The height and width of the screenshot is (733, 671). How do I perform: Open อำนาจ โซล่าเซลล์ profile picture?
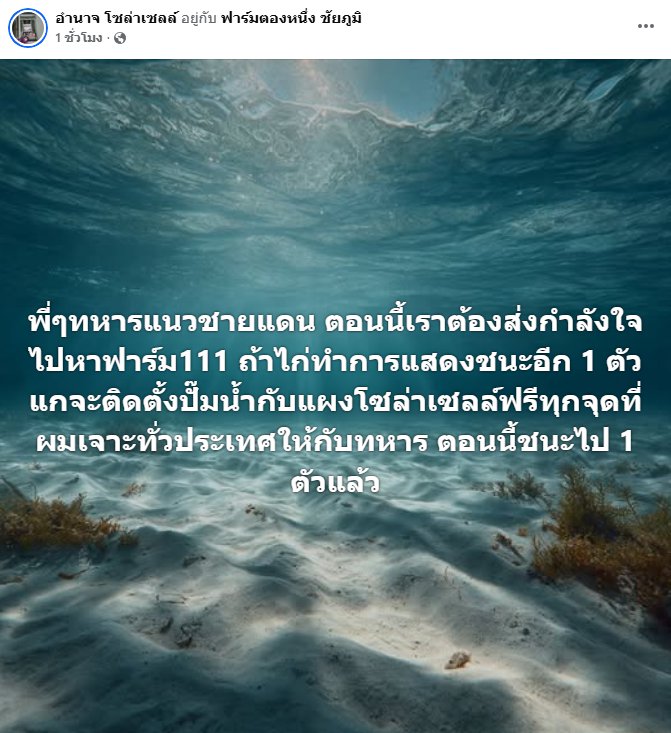click(28, 27)
